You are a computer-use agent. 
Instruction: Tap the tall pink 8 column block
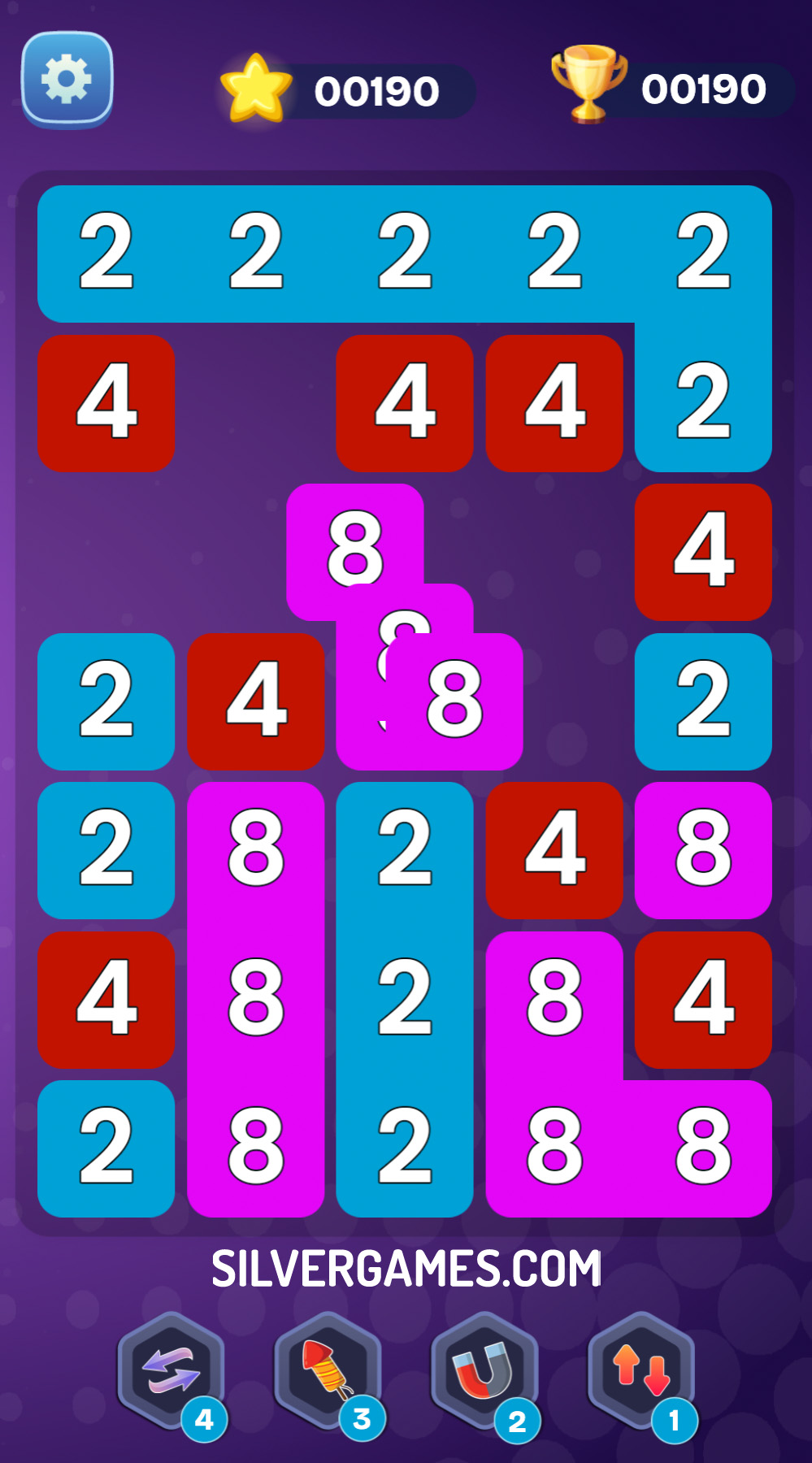click(x=255, y=998)
